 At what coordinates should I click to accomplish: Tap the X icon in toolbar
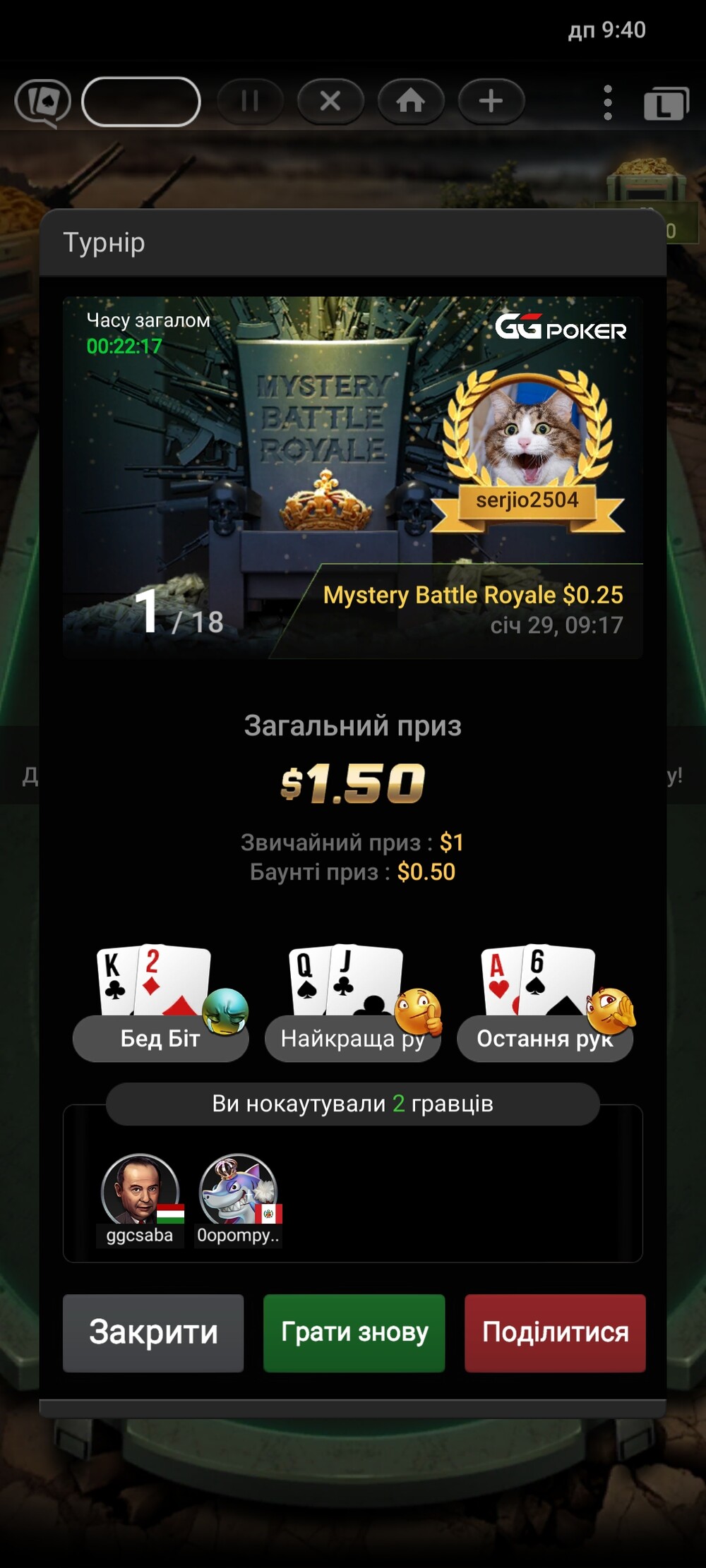pyautogui.click(x=330, y=102)
